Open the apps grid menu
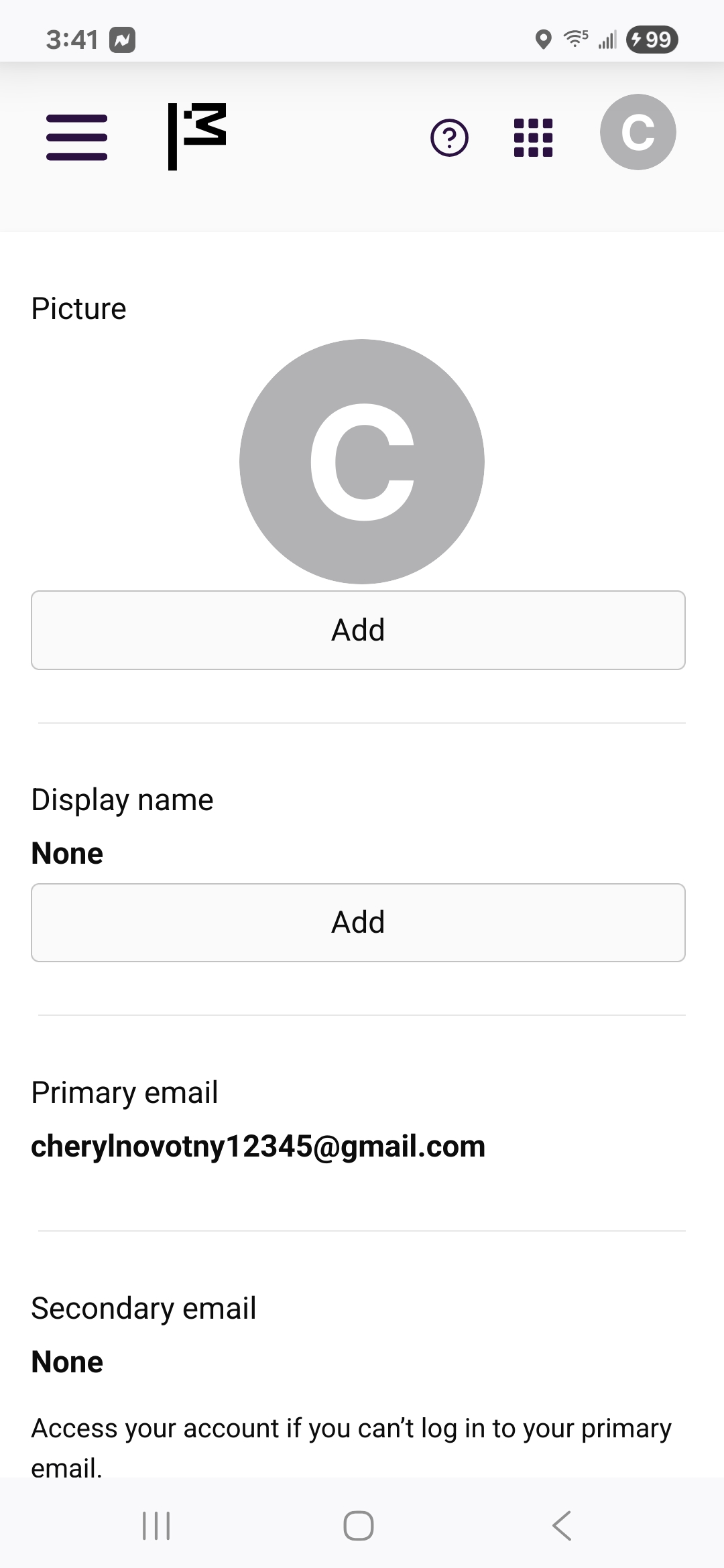724x1568 pixels. [533, 137]
